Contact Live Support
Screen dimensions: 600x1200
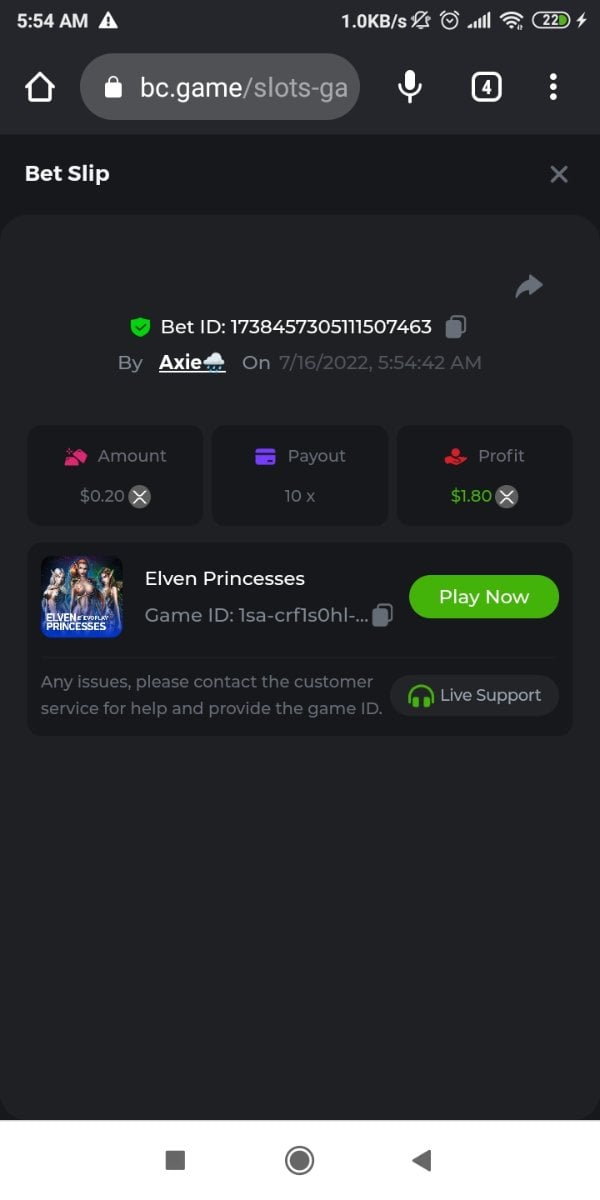point(475,695)
